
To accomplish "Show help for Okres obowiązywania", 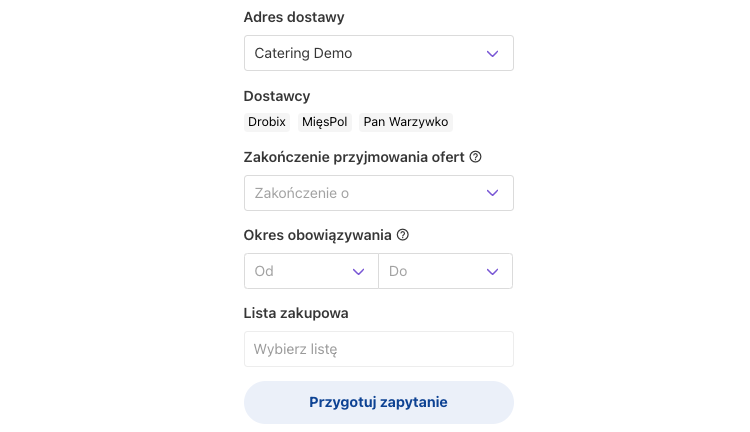I will (x=403, y=235).
